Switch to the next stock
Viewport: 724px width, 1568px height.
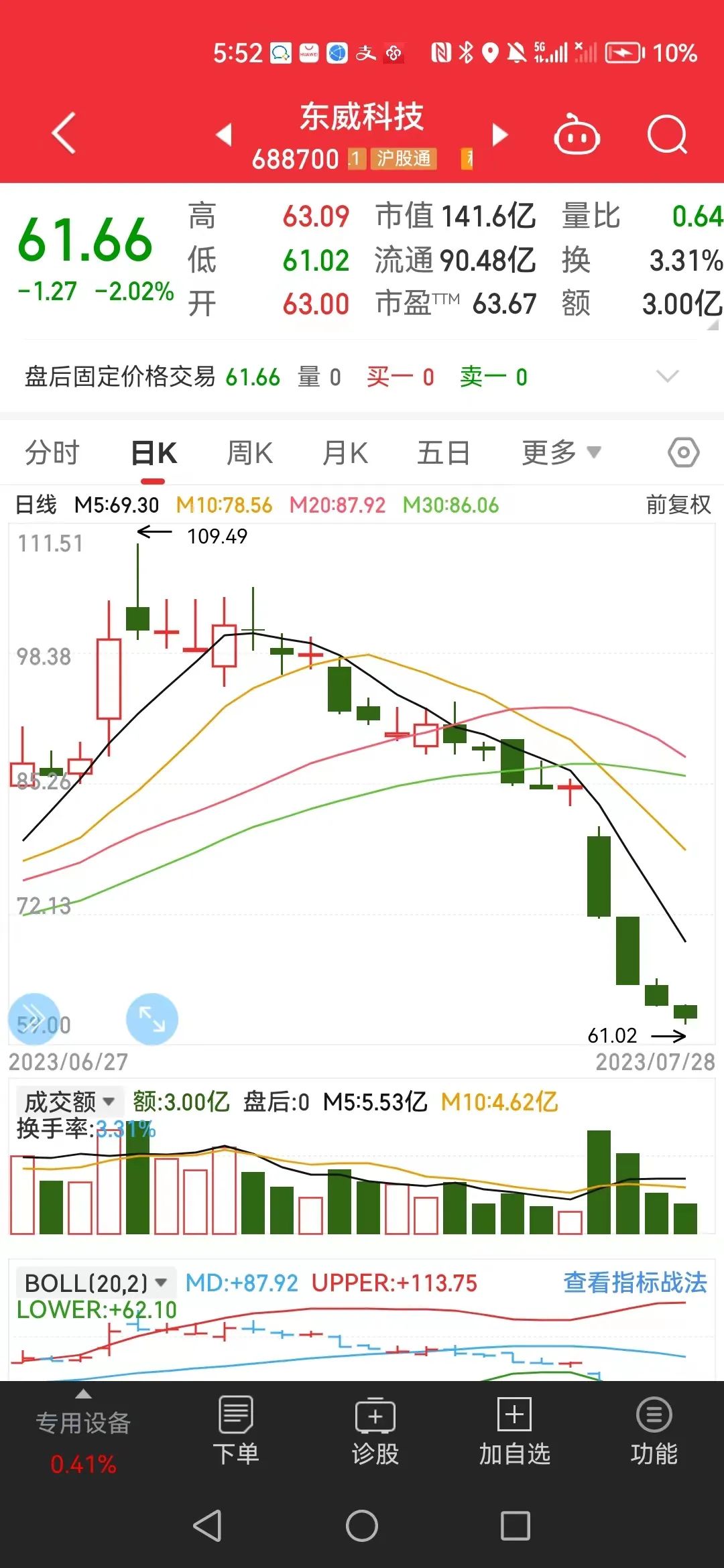click(500, 135)
